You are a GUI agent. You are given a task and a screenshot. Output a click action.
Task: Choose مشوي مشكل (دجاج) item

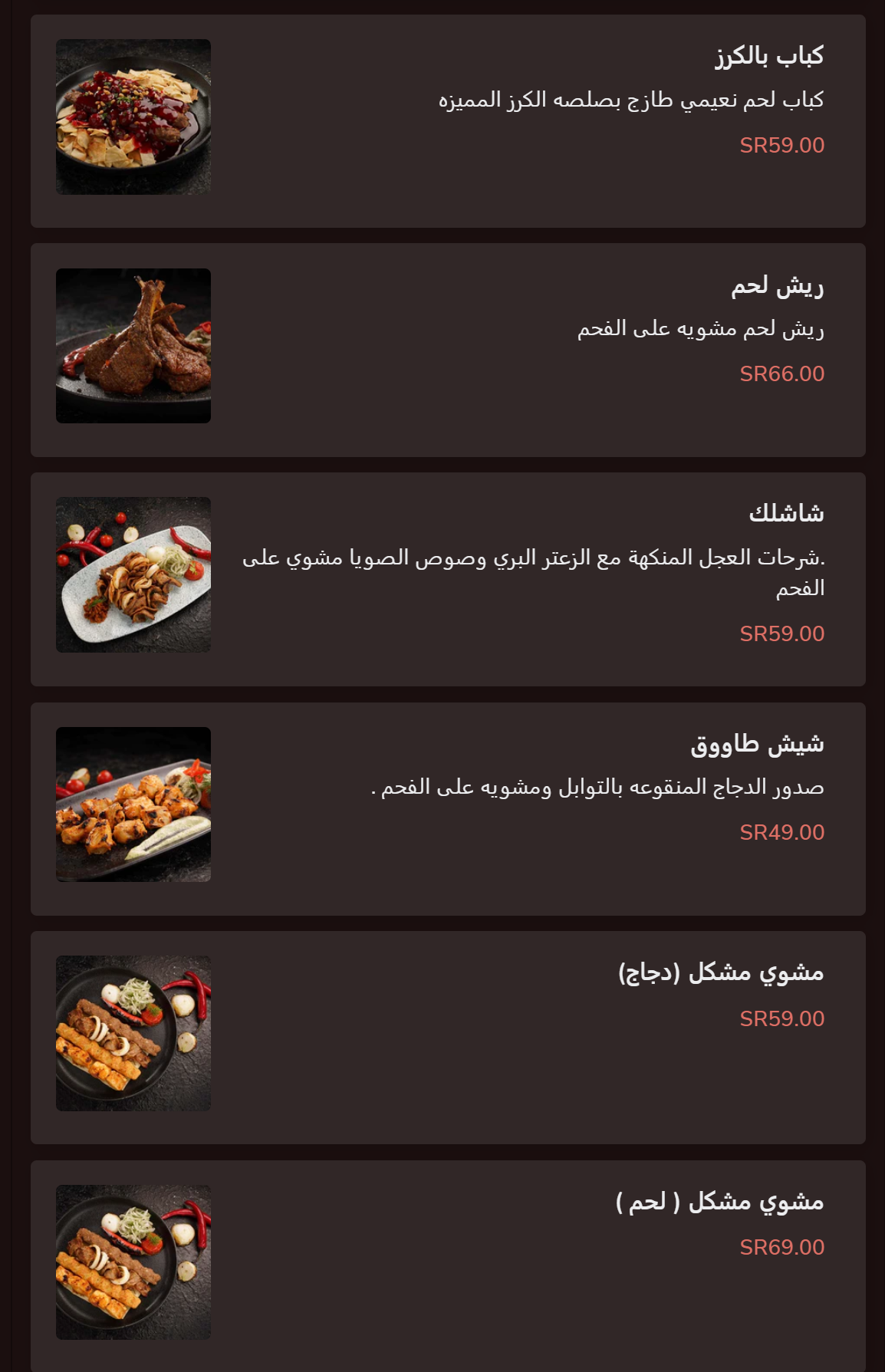click(x=448, y=1038)
